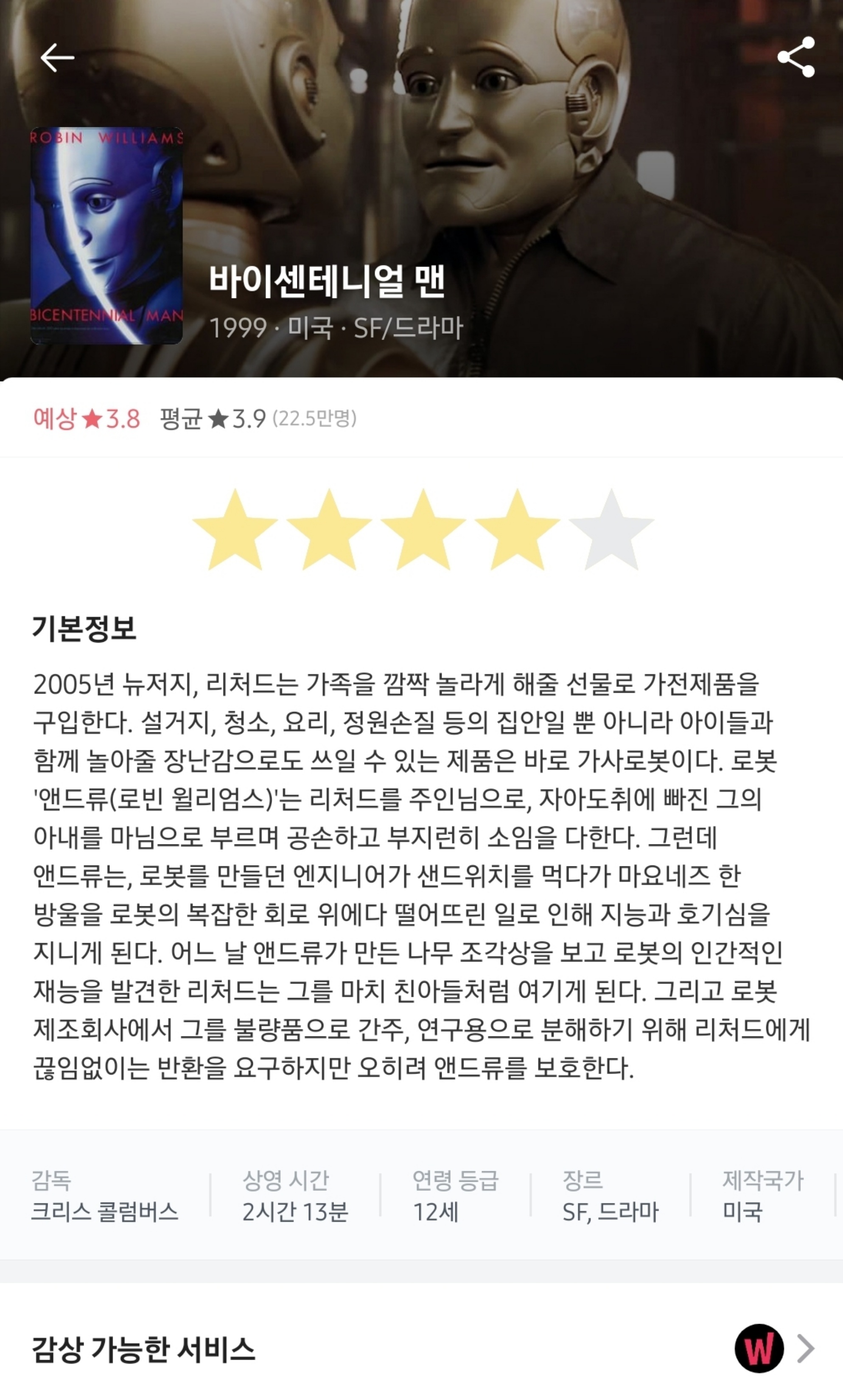Open director 크리스 콜럼버스
843x1400 pixels.
(104, 1212)
